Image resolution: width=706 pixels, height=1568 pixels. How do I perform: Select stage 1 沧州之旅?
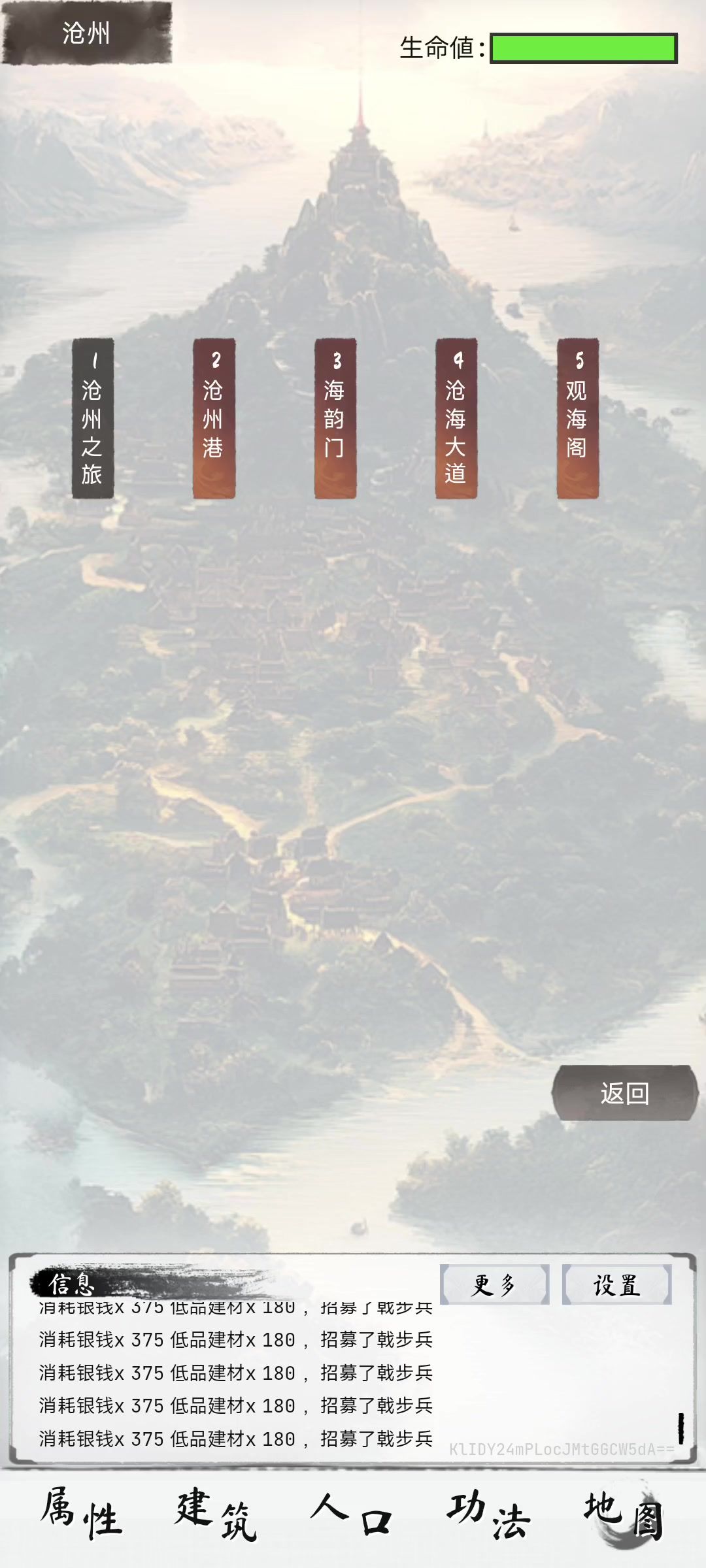click(x=92, y=418)
